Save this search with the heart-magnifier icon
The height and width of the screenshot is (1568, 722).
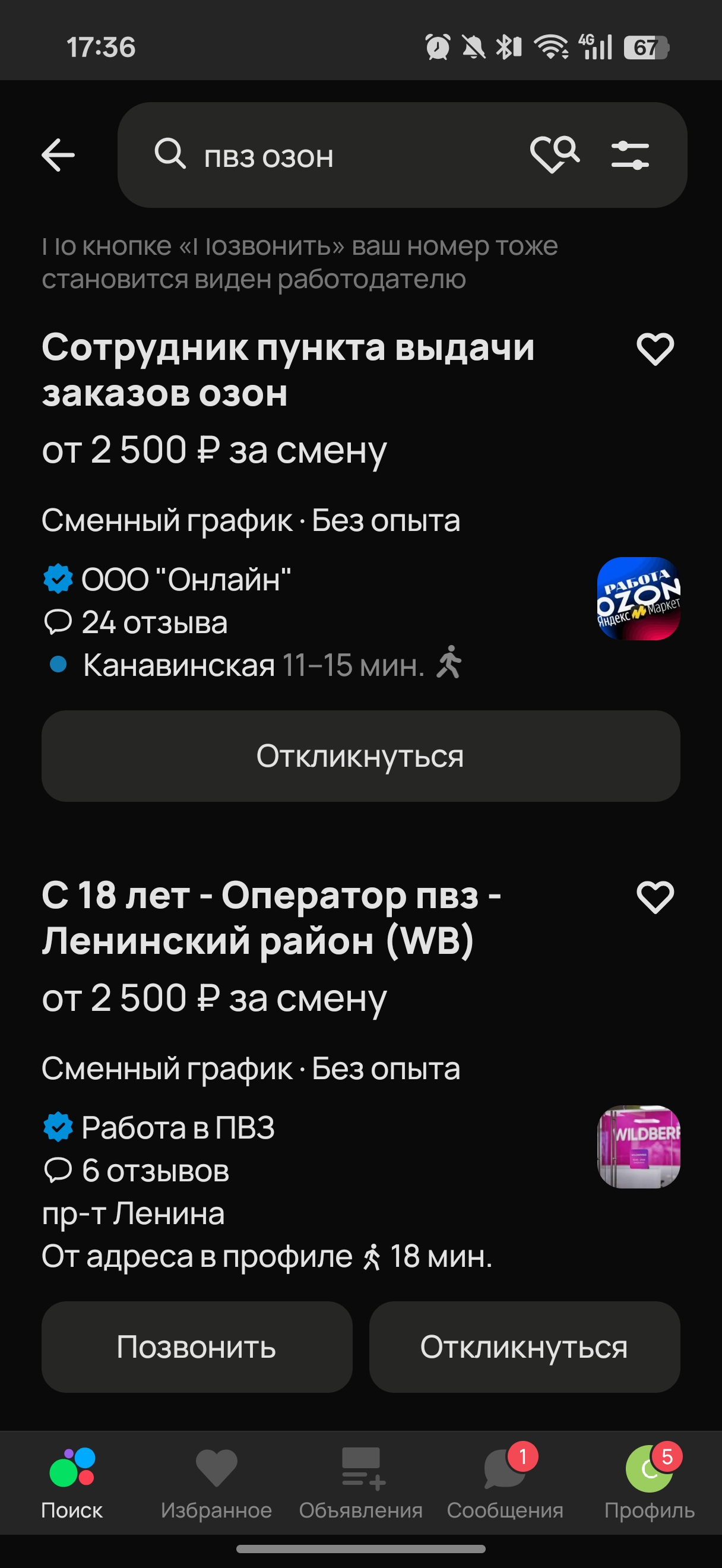click(554, 154)
